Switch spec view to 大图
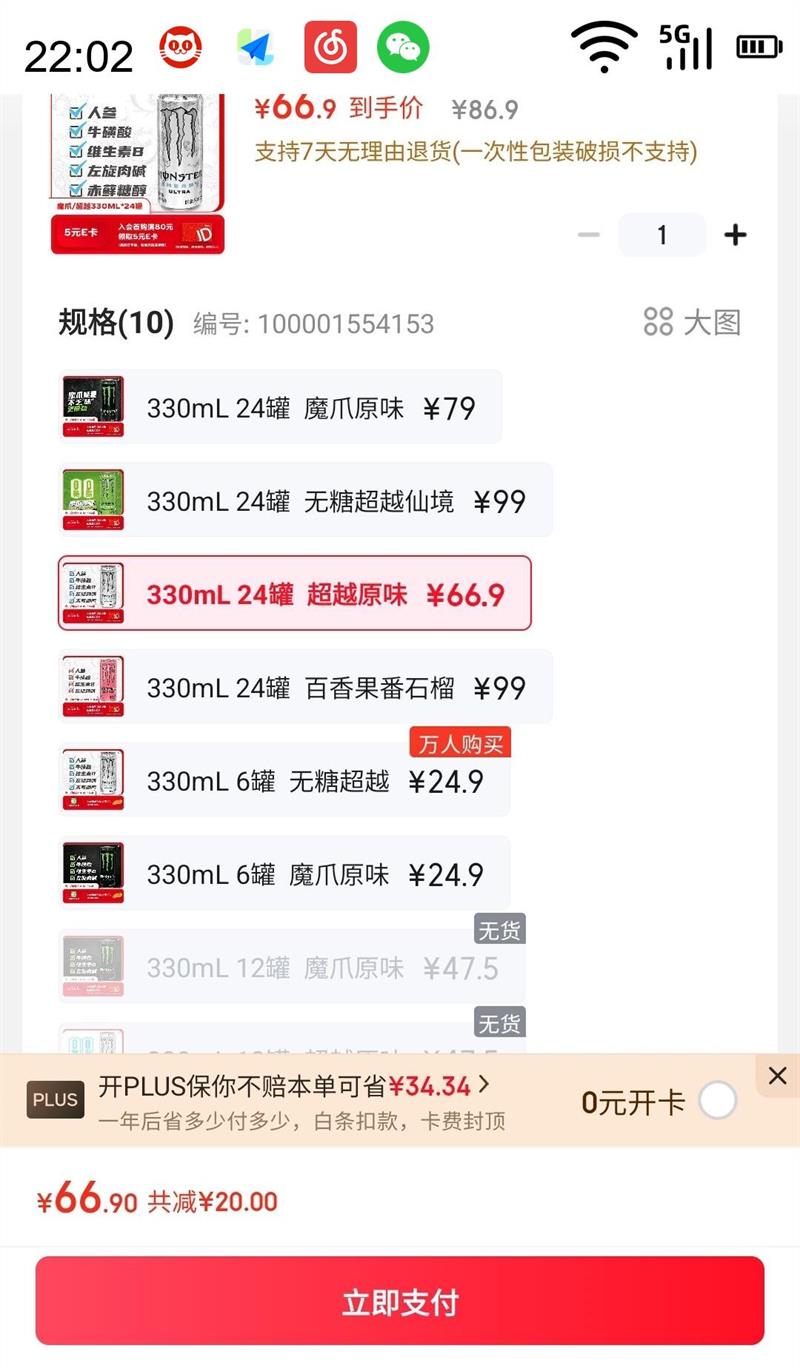 (692, 322)
